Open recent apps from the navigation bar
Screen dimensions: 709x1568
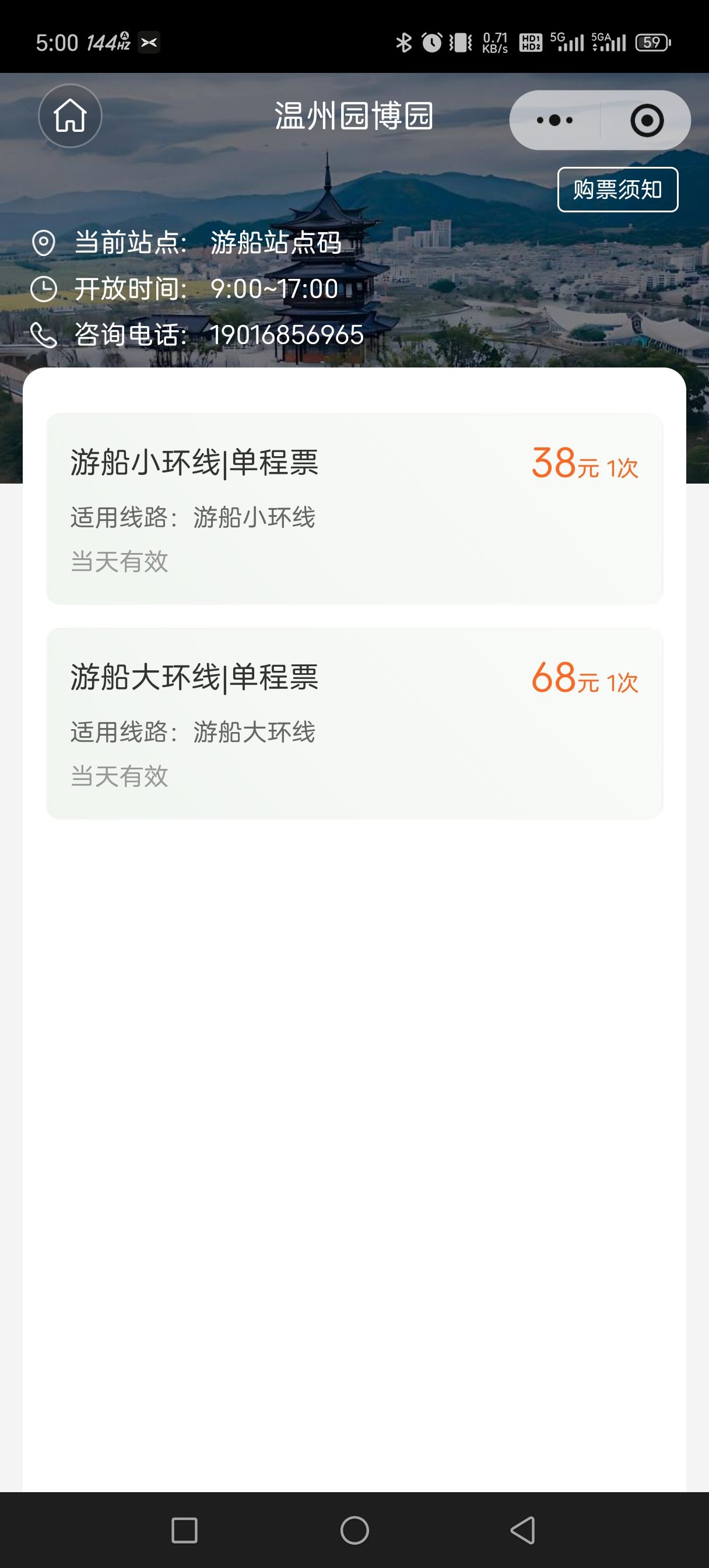(184, 1529)
